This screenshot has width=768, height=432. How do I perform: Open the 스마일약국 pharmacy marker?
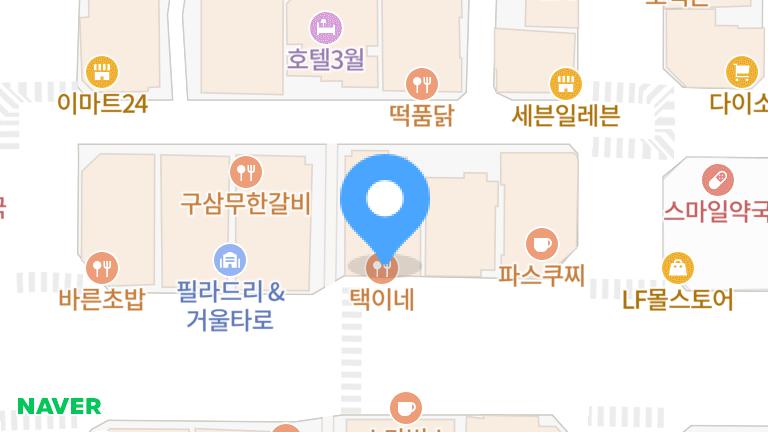(717, 180)
